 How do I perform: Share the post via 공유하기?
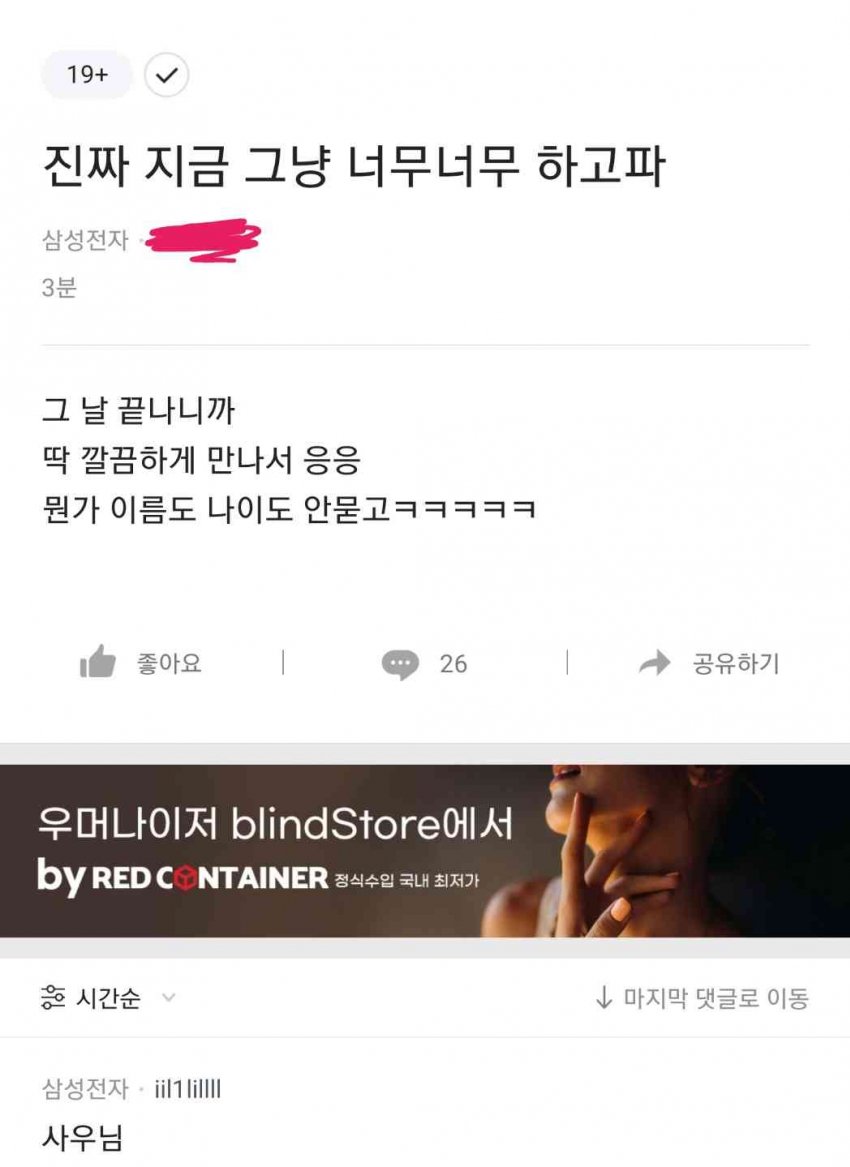point(710,663)
